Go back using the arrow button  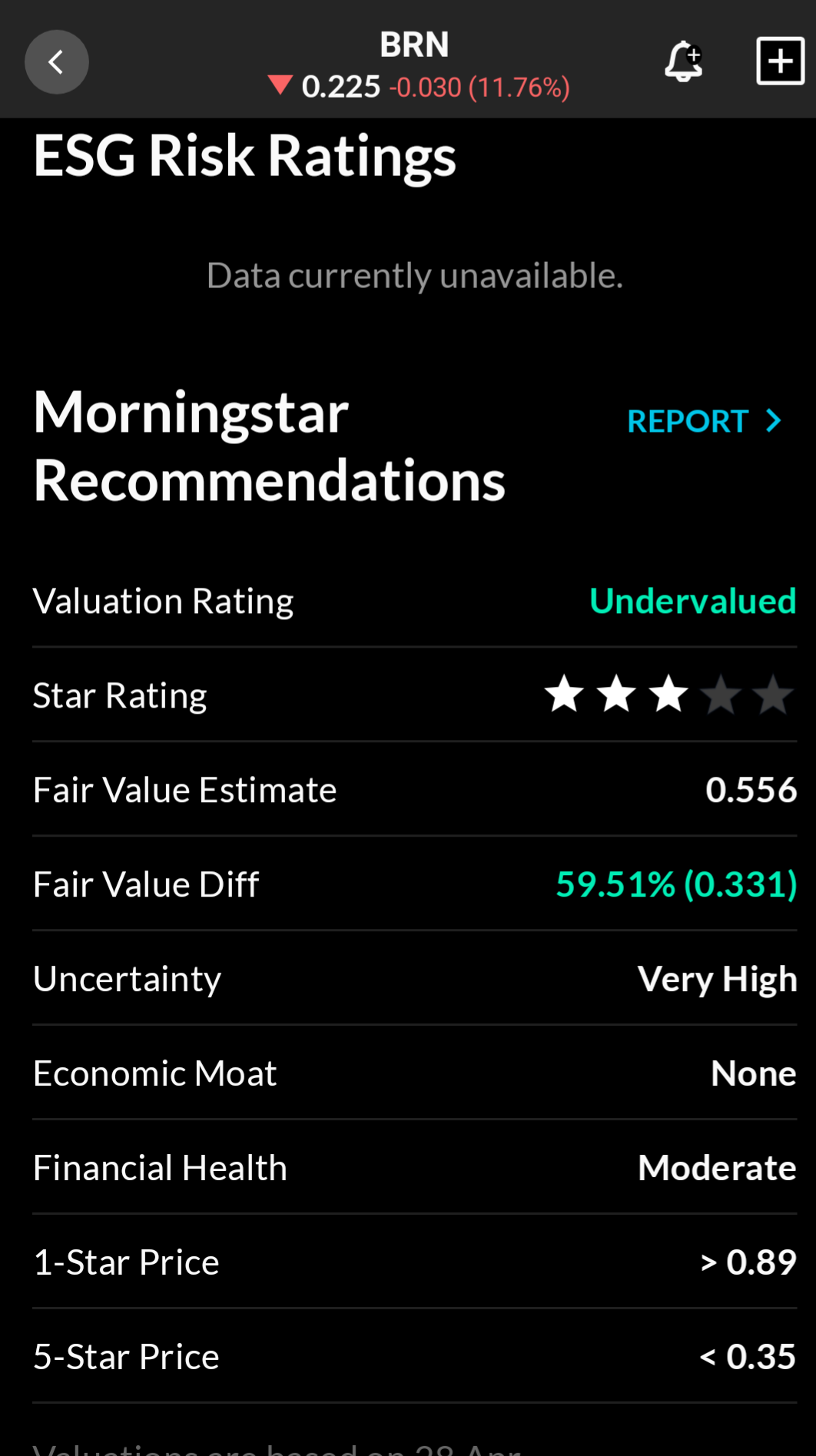coord(57,62)
